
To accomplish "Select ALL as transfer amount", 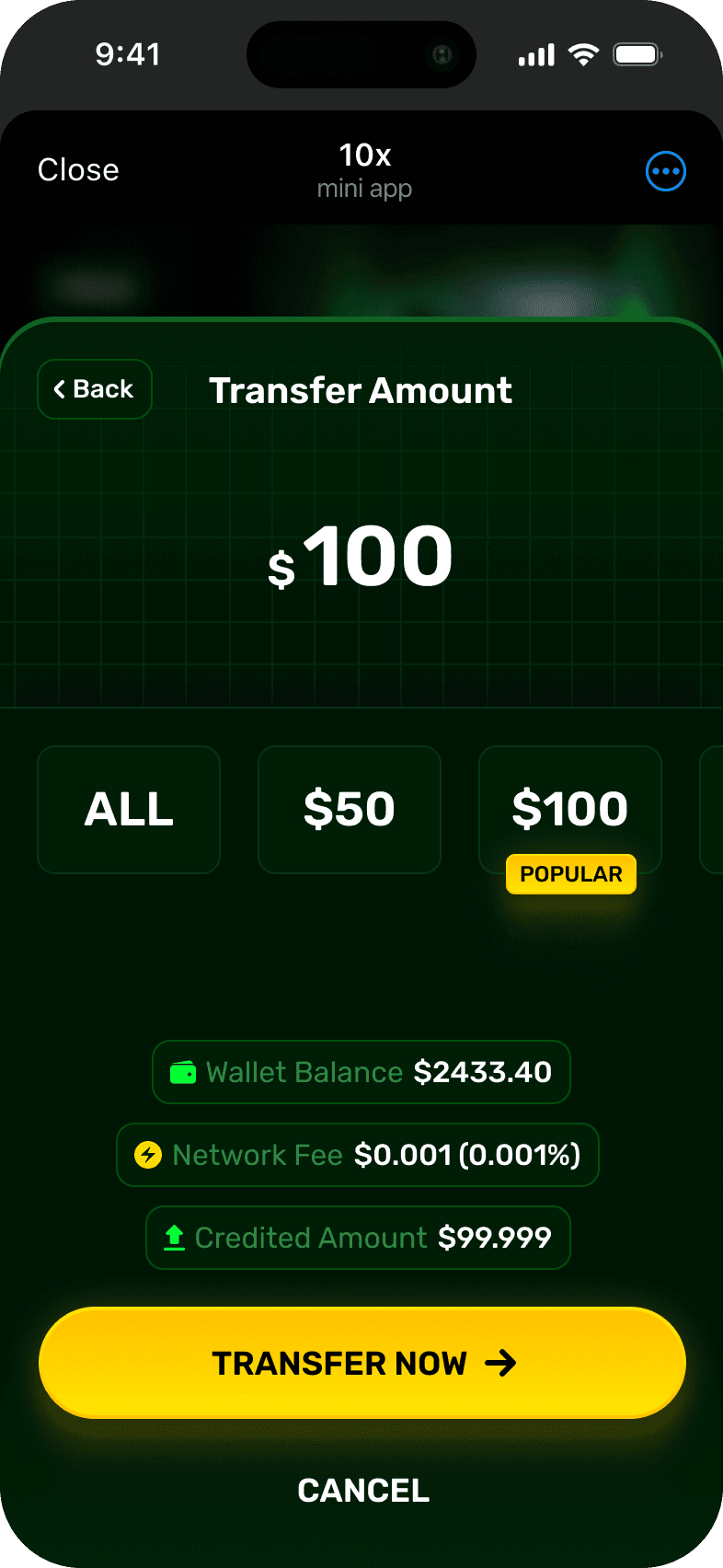I will [129, 810].
